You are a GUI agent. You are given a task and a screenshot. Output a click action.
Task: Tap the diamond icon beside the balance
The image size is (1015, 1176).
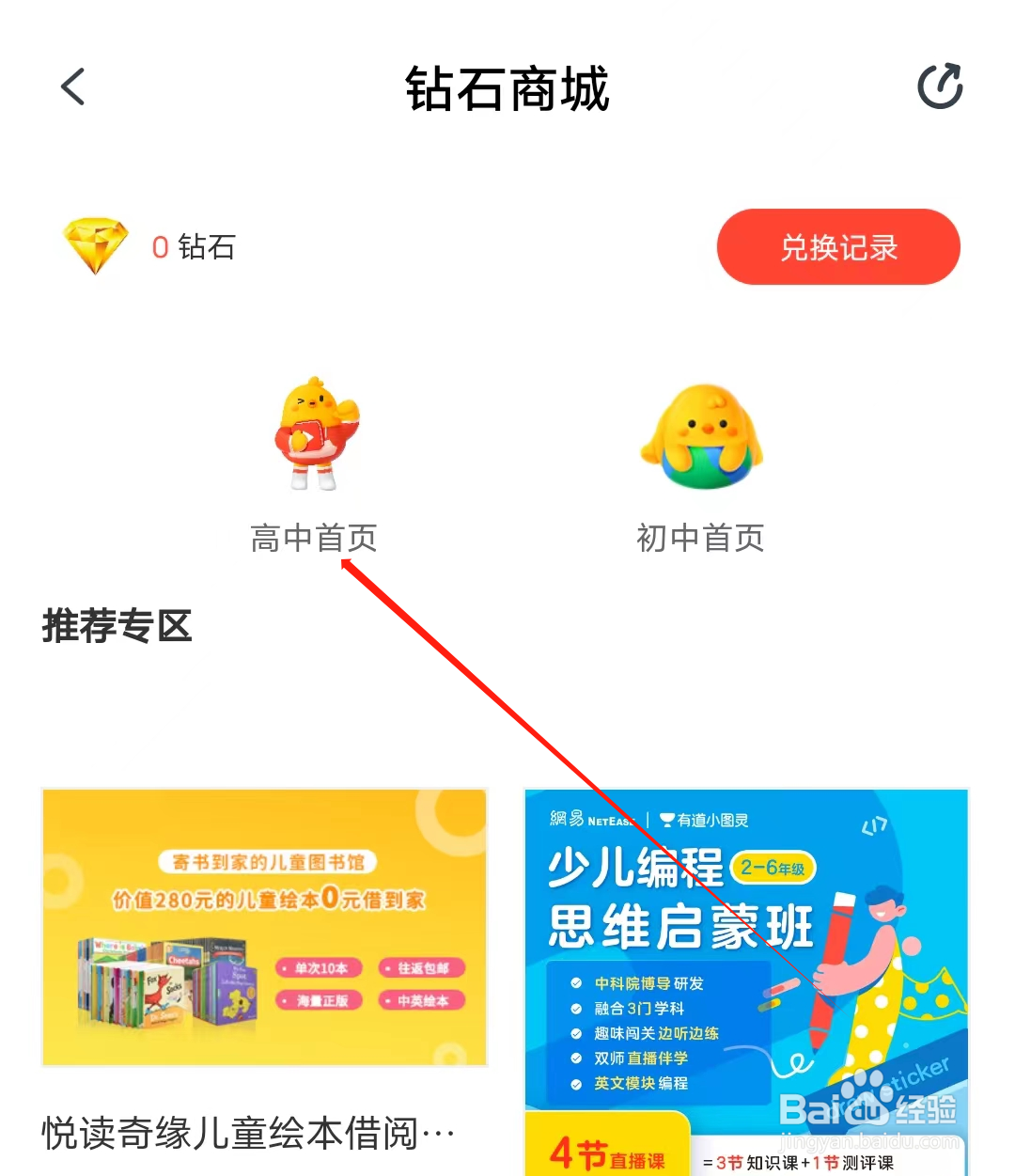94,246
